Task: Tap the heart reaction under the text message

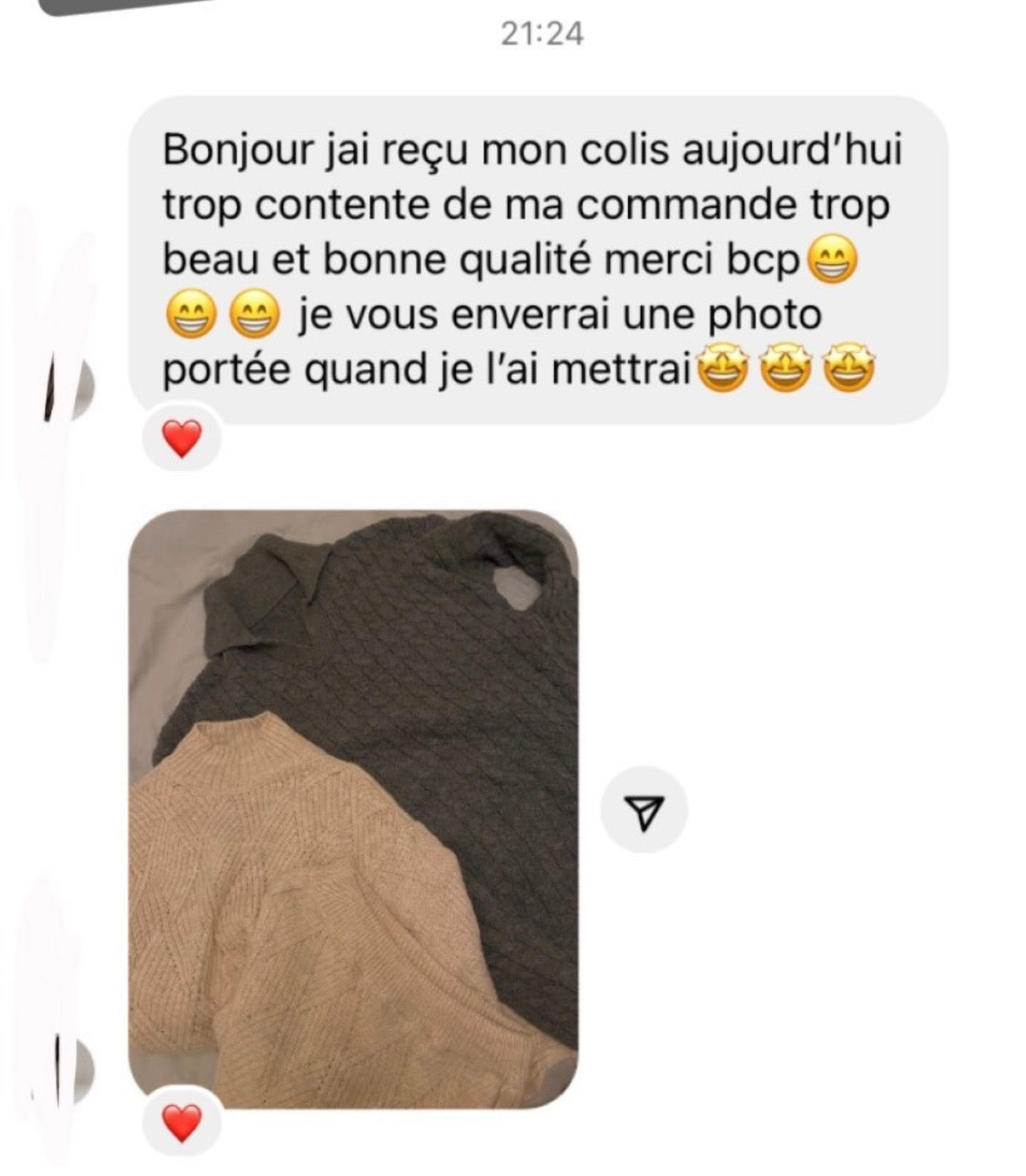Action: [182, 439]
